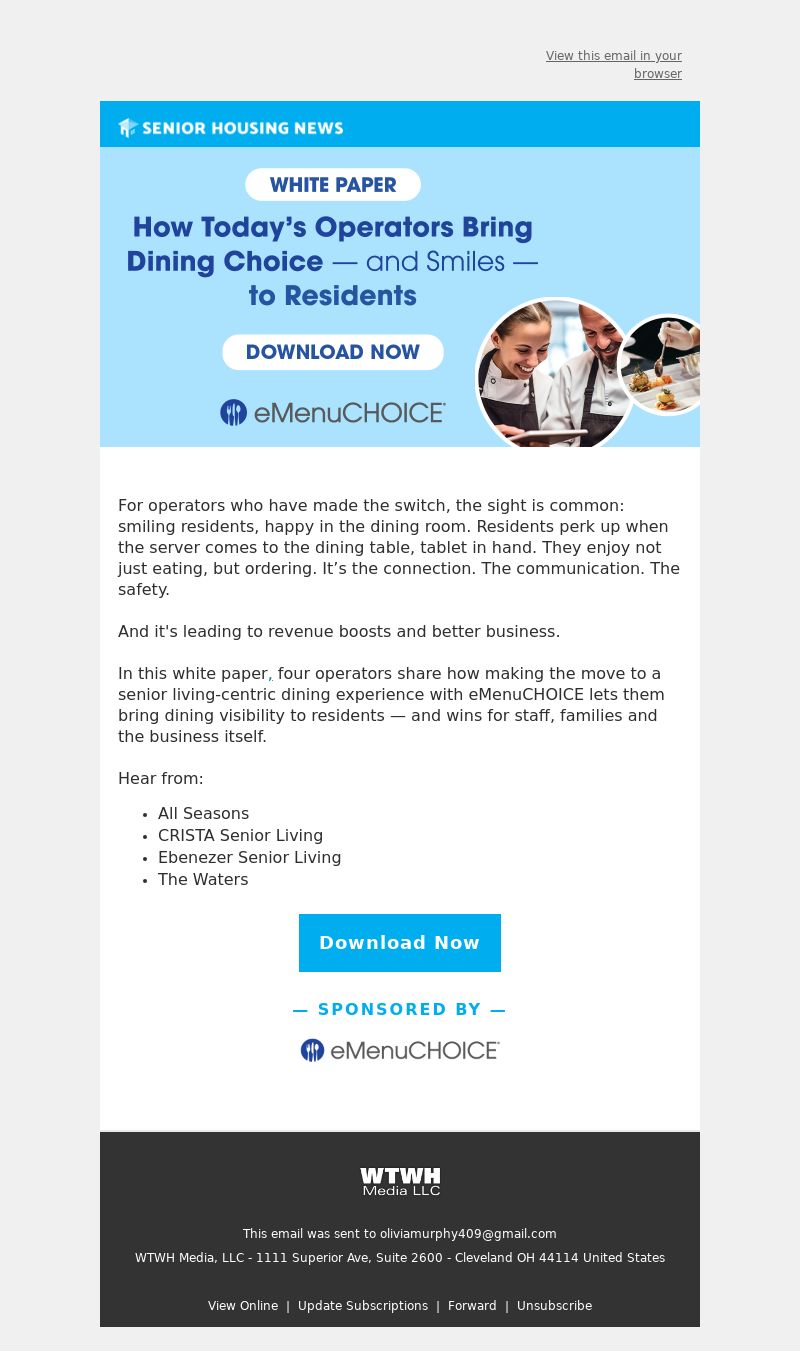
Task: Open the View Online footer link
Action: point(243,1306)
